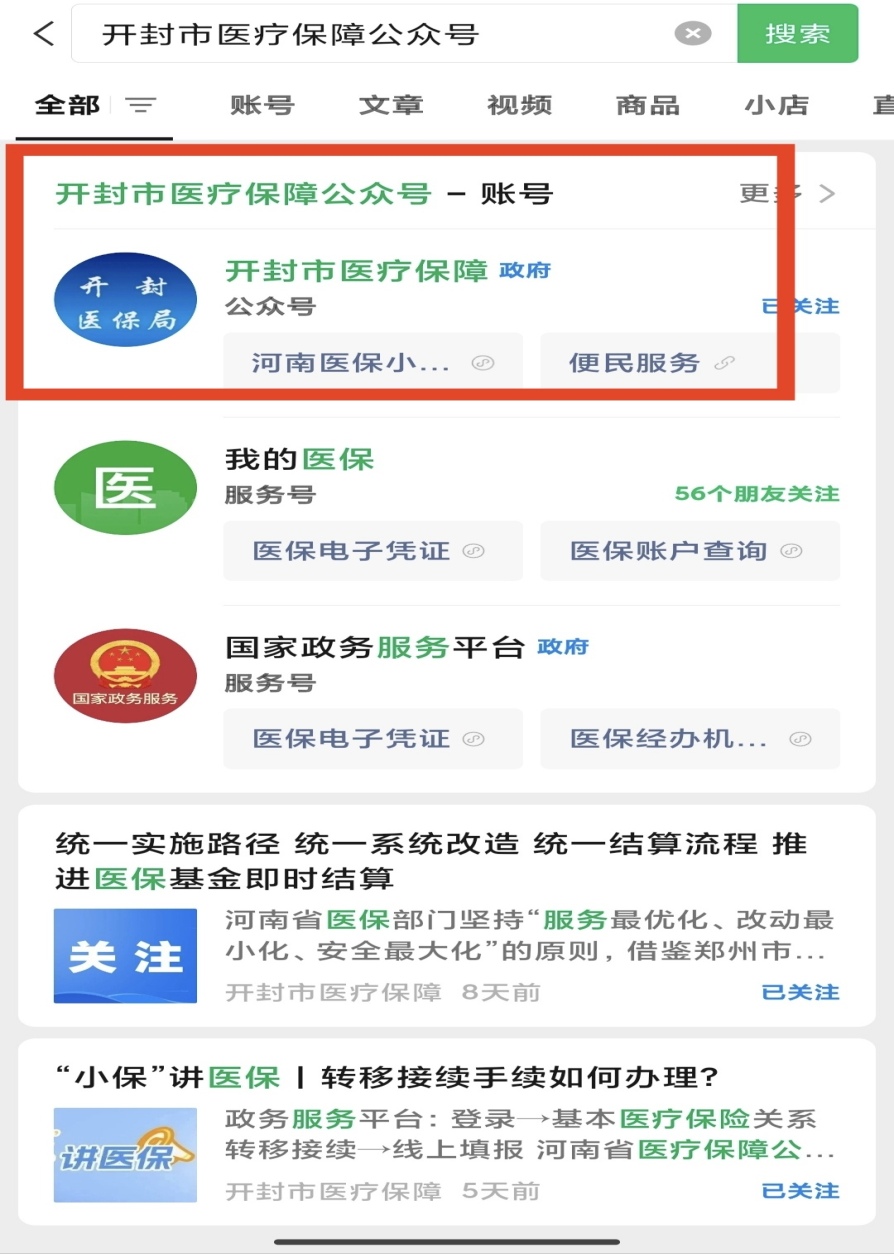
Task: Clear the search text field
Action: tap(692, 34)
